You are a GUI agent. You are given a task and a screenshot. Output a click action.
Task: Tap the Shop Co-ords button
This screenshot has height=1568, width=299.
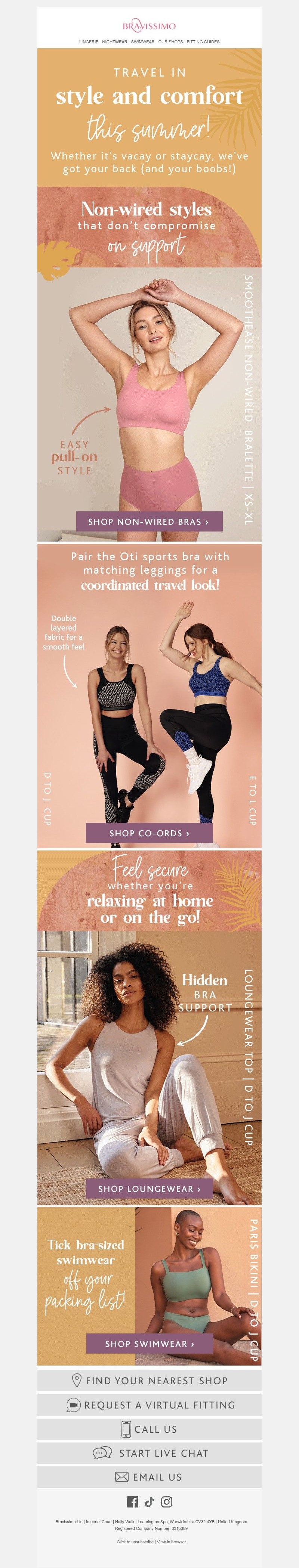click(x=149, y=833)
